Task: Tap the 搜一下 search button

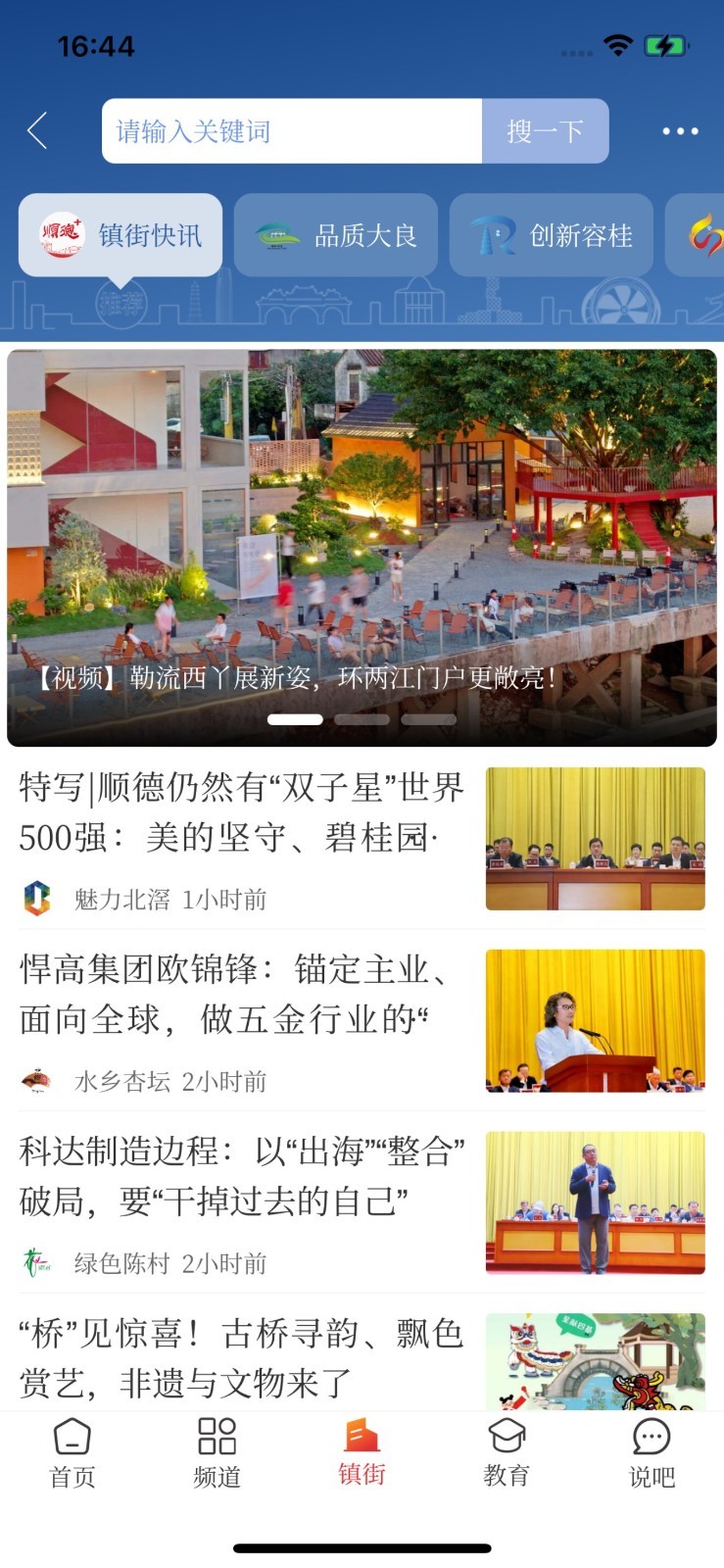Action: click(x=545, y=131)
